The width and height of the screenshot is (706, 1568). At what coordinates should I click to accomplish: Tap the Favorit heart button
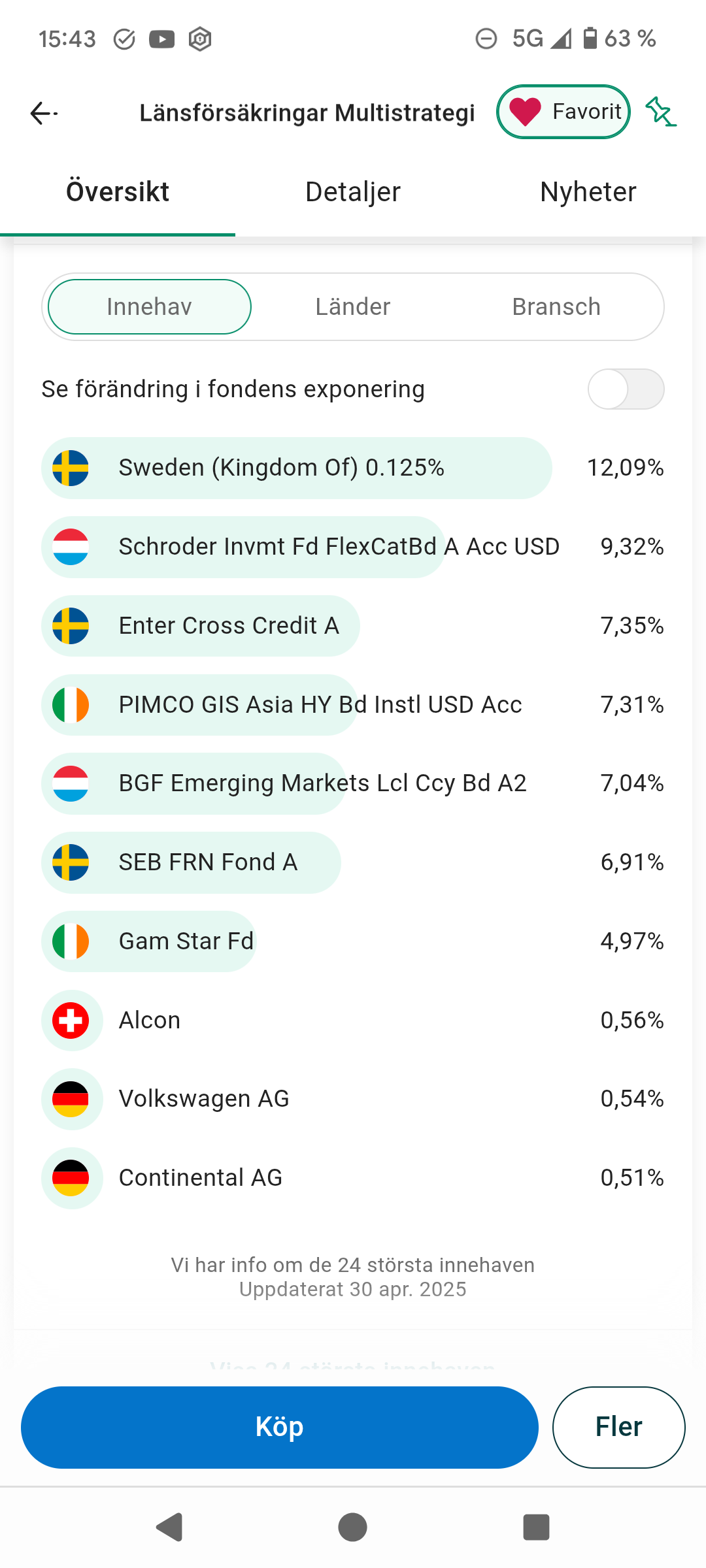pos(563,112)
